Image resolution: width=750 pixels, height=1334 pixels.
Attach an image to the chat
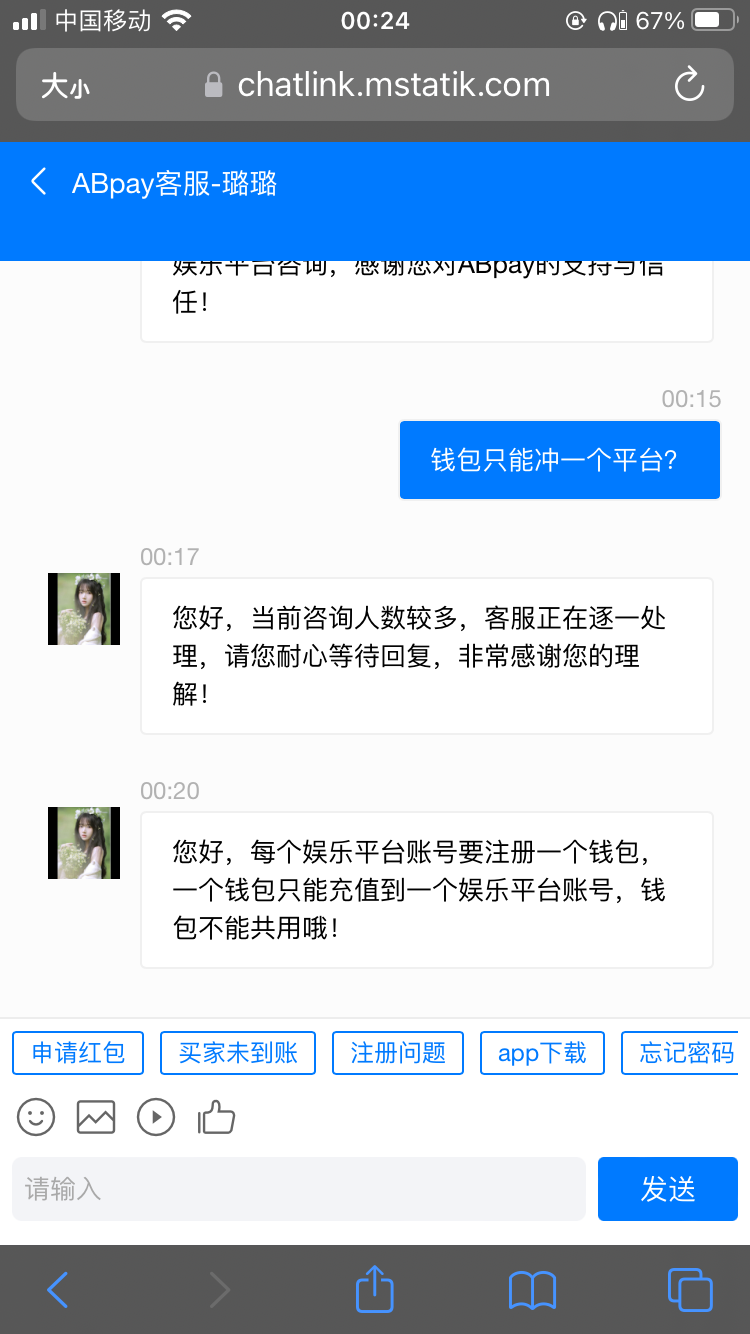tap(96, 1117)
